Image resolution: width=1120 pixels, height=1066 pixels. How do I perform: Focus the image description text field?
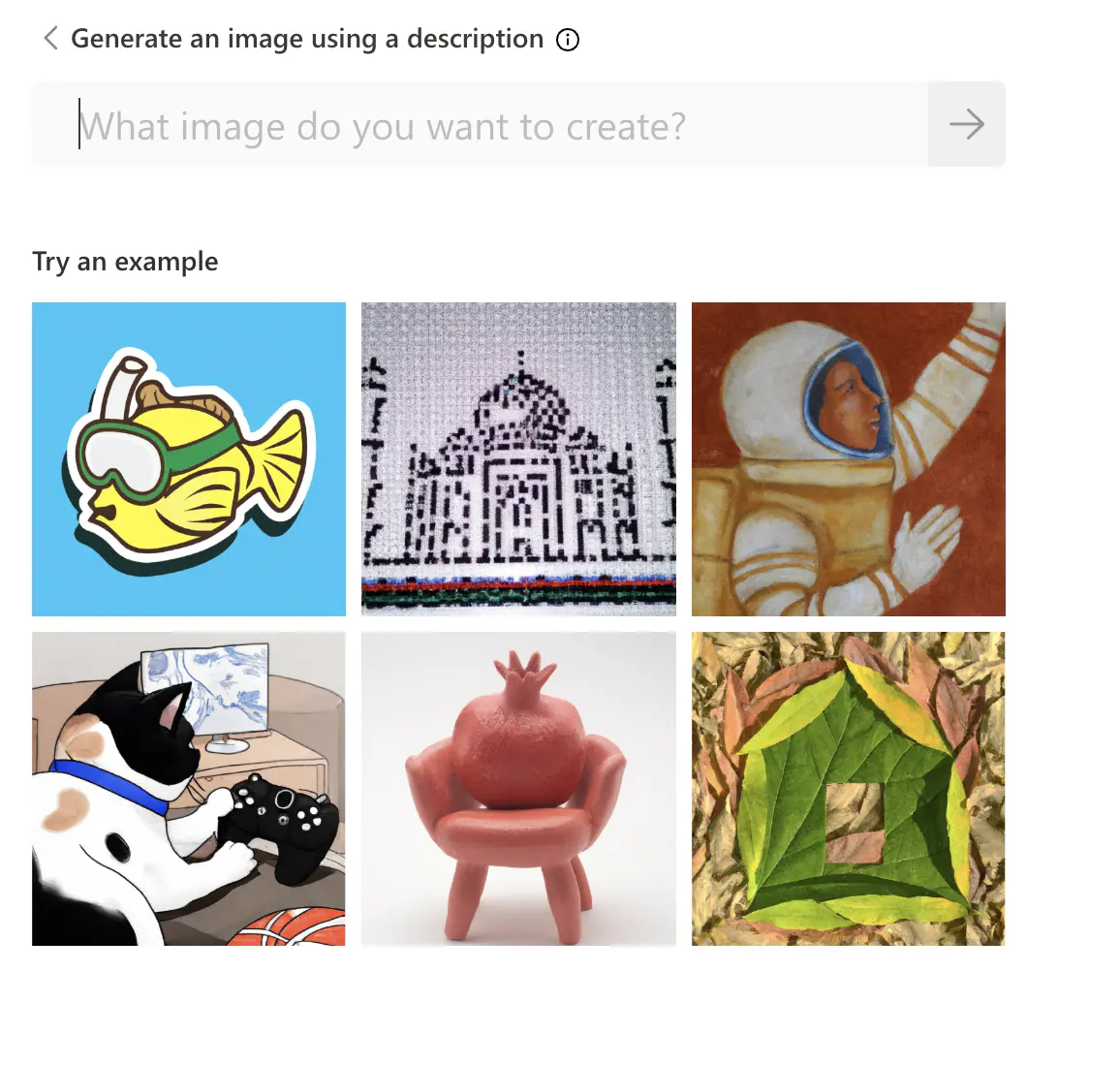point(480,125)
